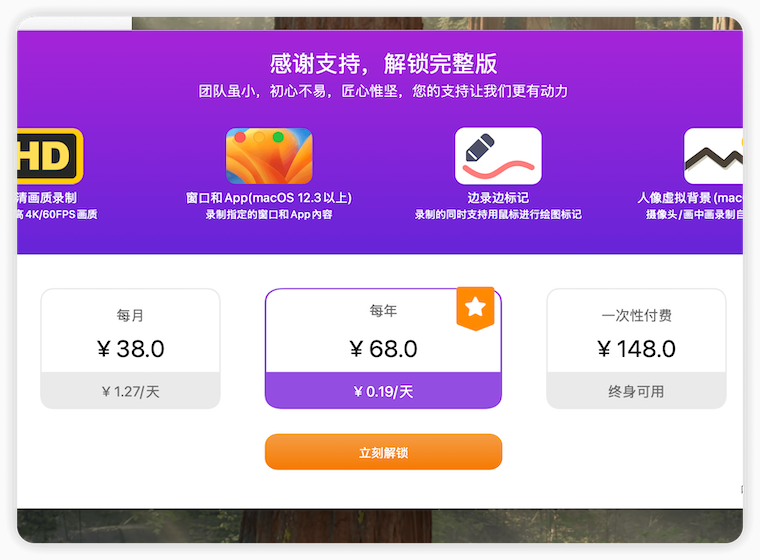Tap the 立刻解锁 unlock button
Image resolution: width=760 pixels, height=560 pixels.
click(383, 452)
